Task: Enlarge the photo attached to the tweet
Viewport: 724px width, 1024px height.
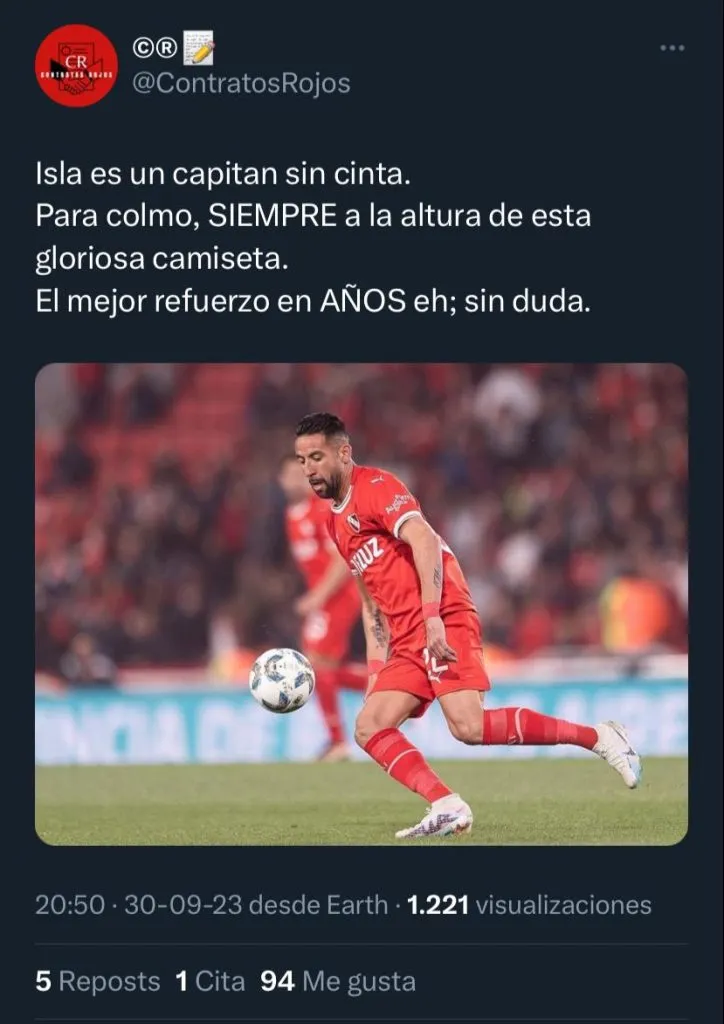Action: (361, 604)
